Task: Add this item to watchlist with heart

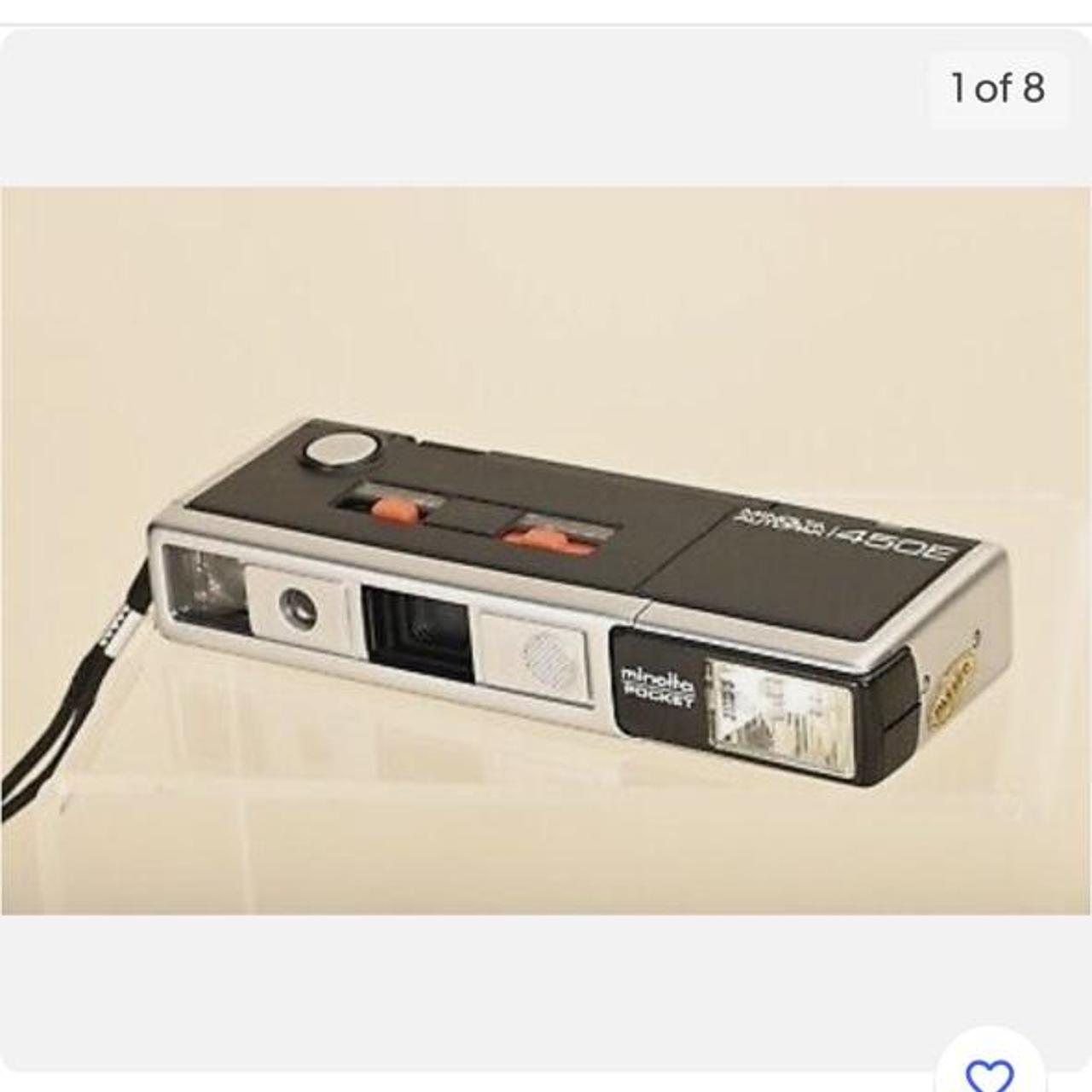Action: pos(990,1072)
